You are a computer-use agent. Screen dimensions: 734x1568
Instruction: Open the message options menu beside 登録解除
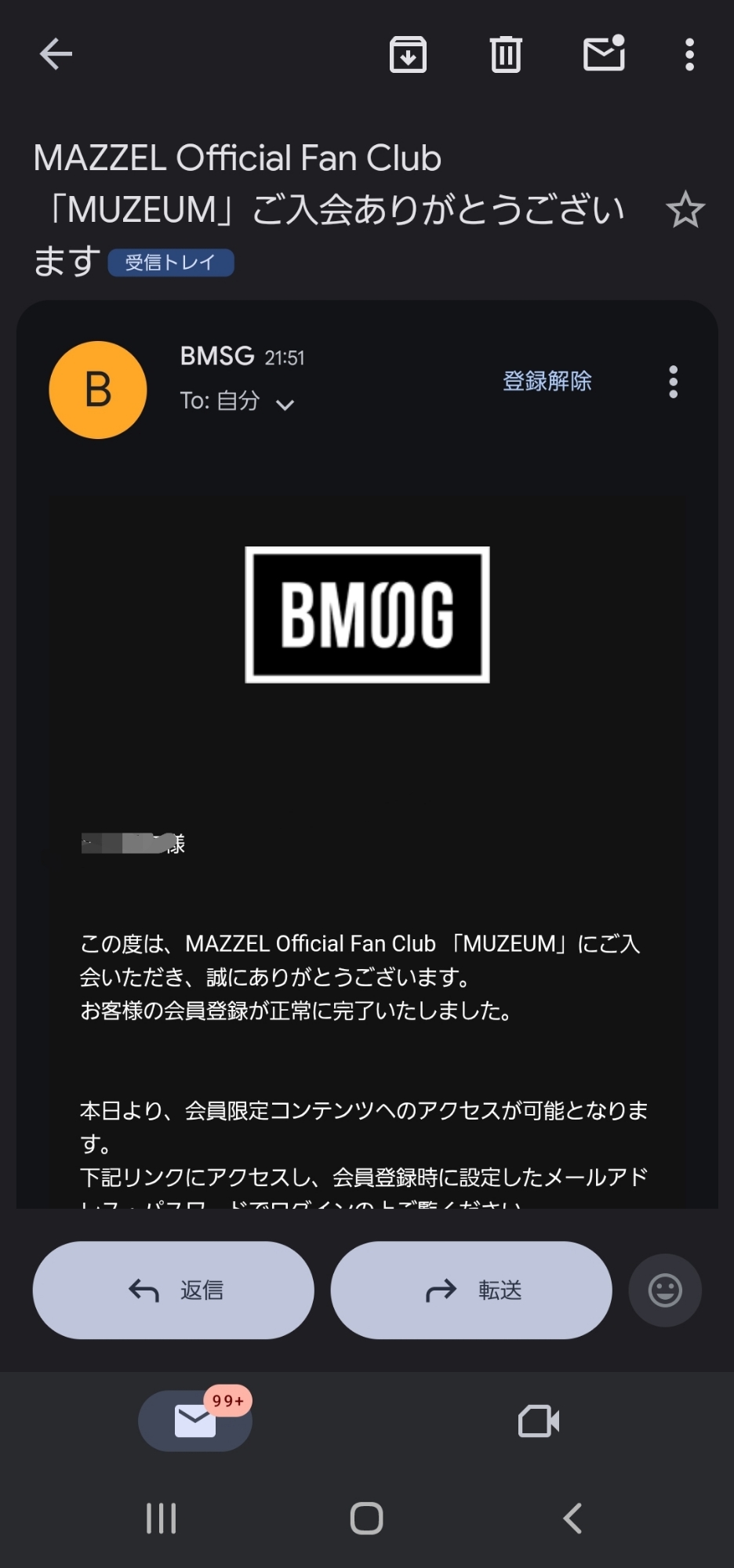tap(673, 382)
